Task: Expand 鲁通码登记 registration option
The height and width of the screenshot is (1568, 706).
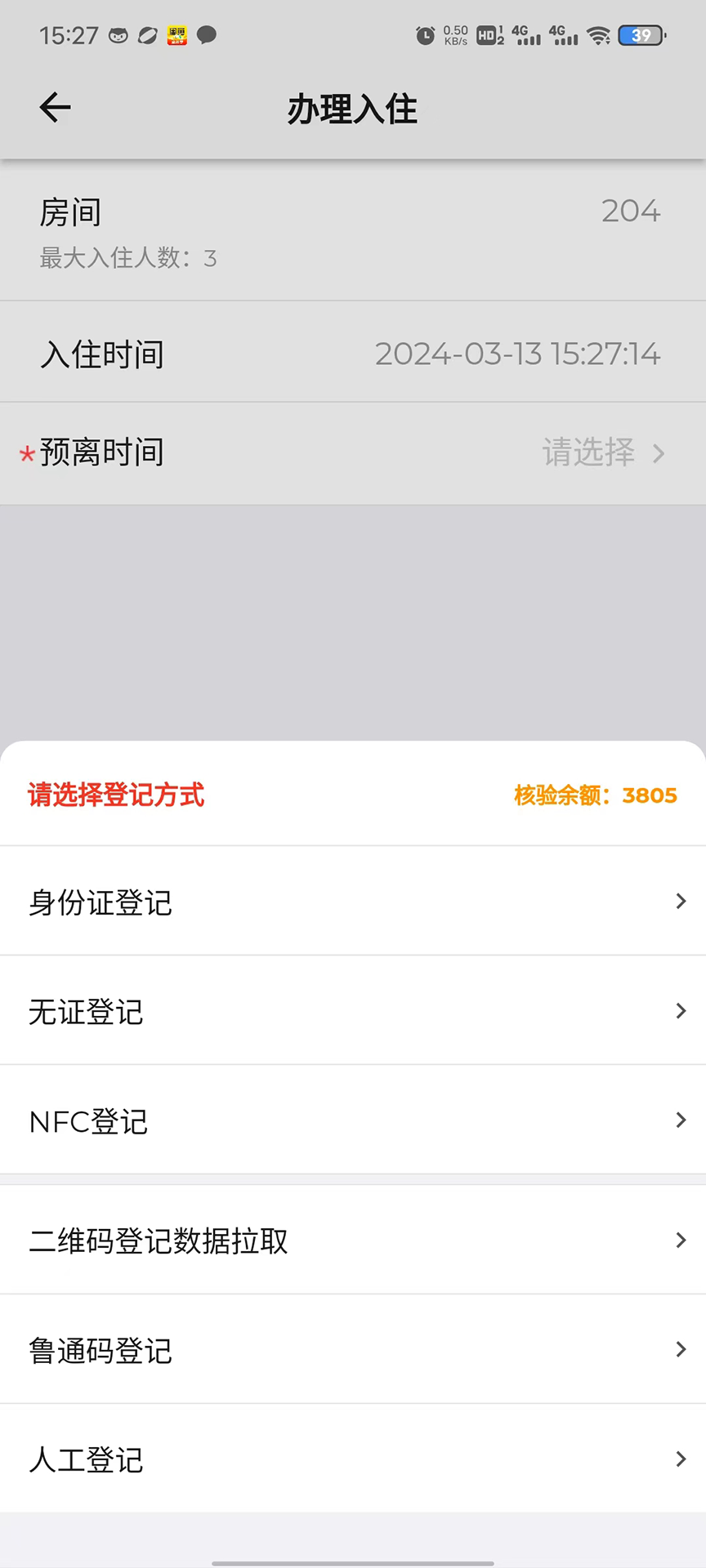Action: pyautogui.click(x=353, y=1350)
